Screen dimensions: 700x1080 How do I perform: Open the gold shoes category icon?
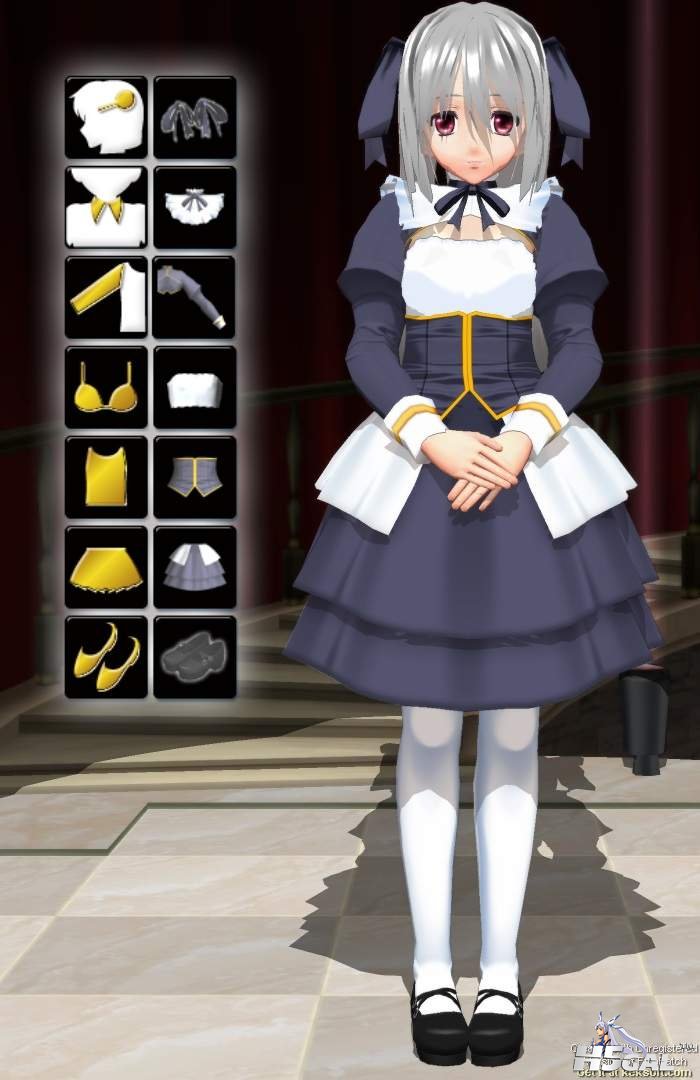(106, 657)
